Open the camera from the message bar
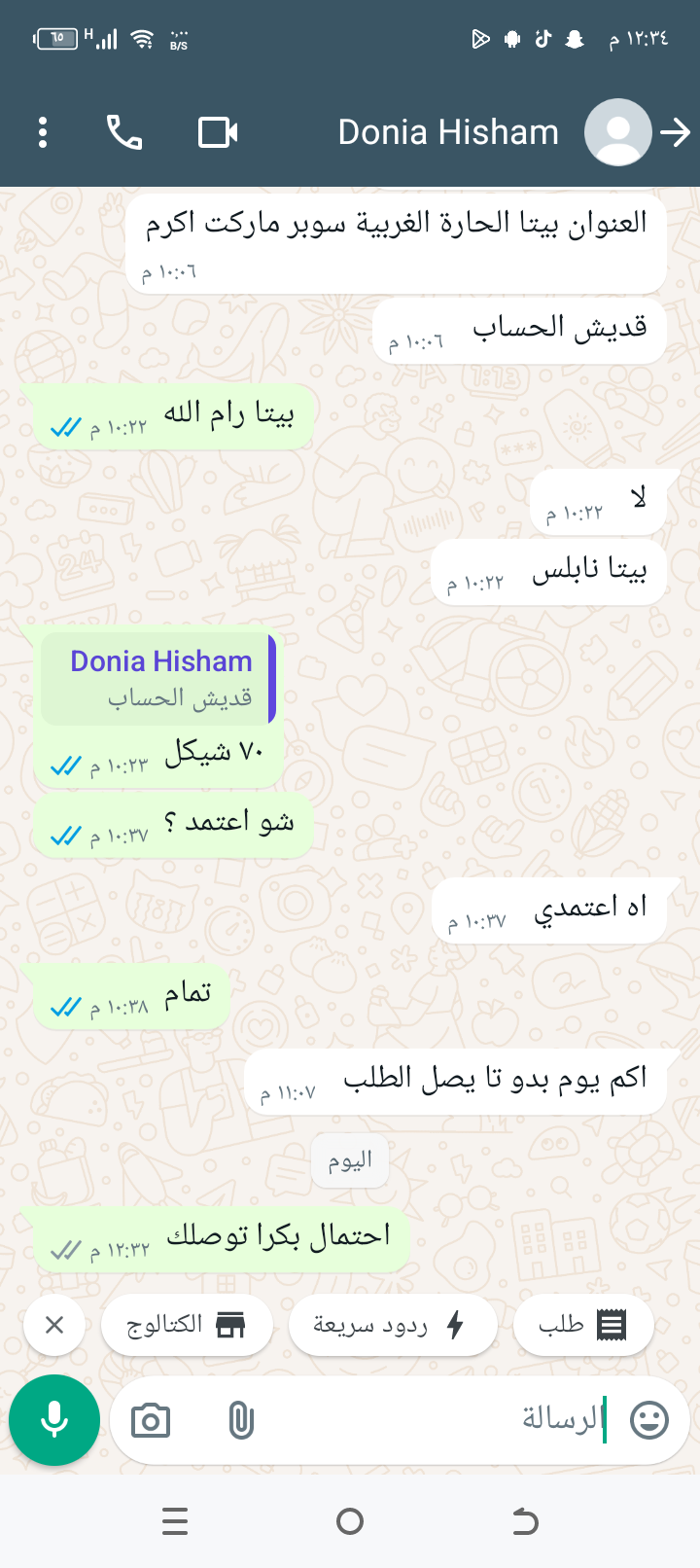The height and width of the screenshot is (1568, 700). click(x=151, y=1421)
